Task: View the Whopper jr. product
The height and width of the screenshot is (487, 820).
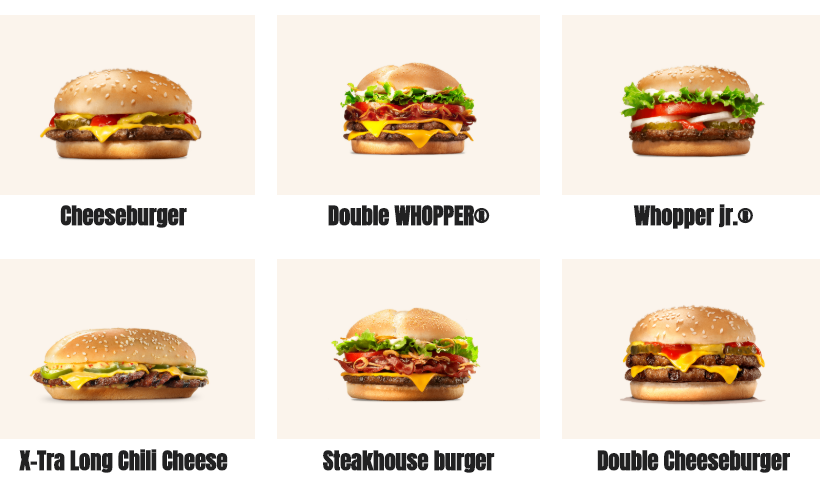Action: (x=691, y=110)
